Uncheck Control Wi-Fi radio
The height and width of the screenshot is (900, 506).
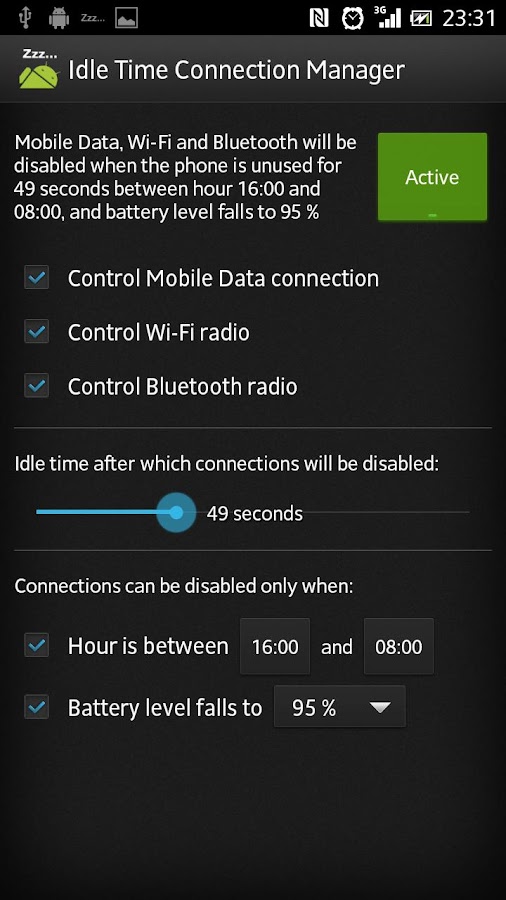[37, 332]
